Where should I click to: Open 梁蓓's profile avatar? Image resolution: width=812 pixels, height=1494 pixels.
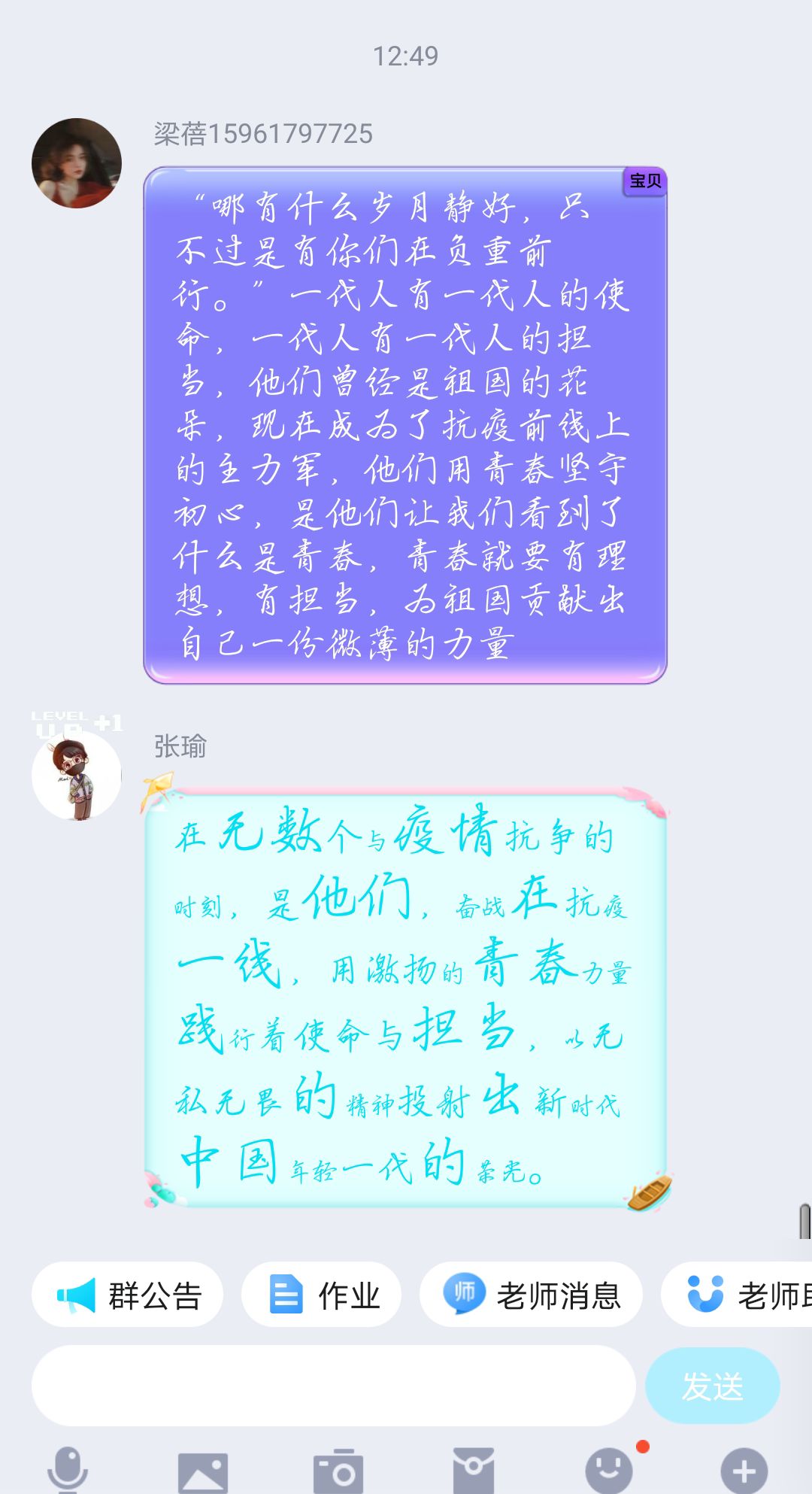point(77,163)
